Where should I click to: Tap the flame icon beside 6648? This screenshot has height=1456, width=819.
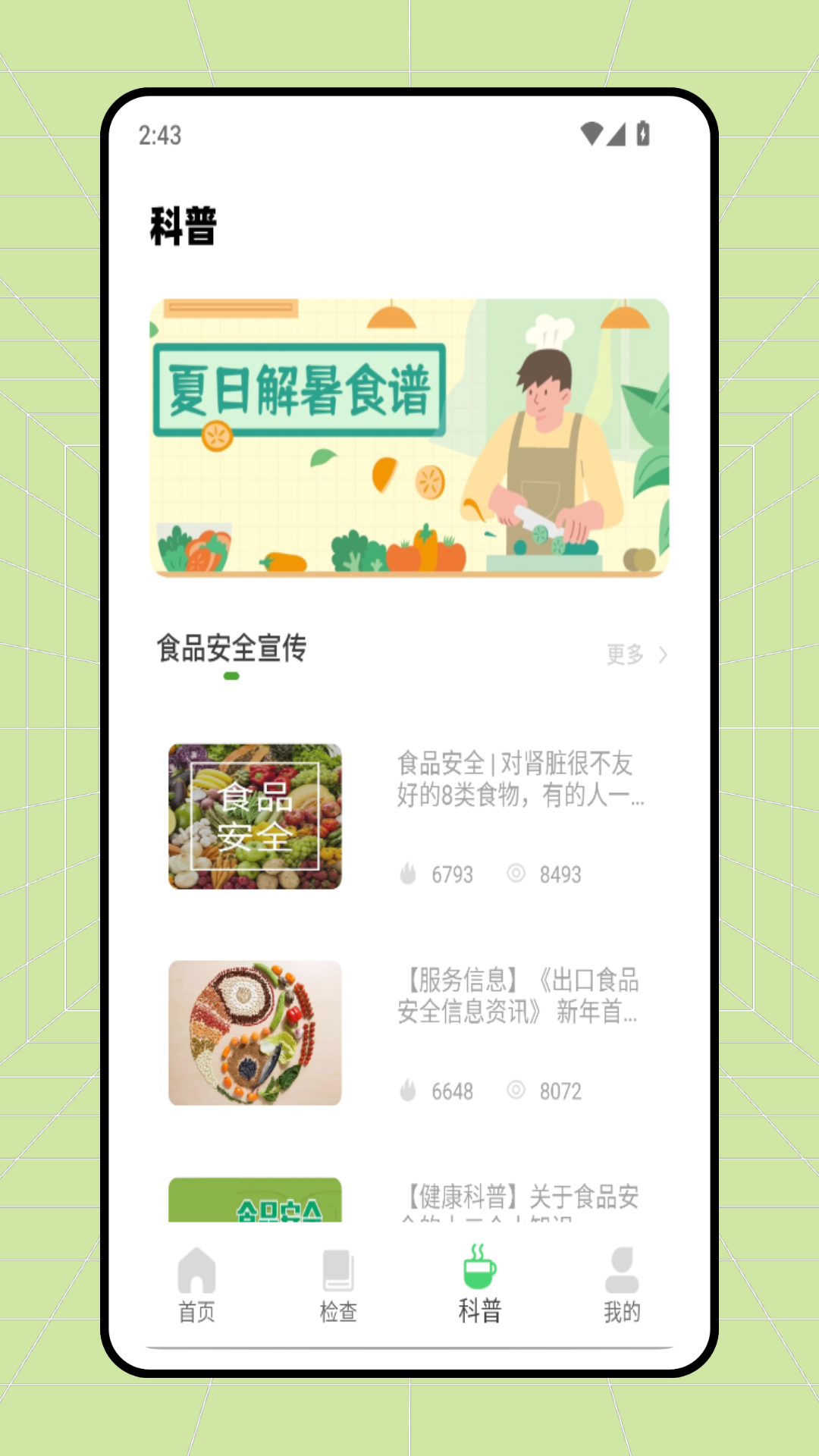click(410, 1090)
